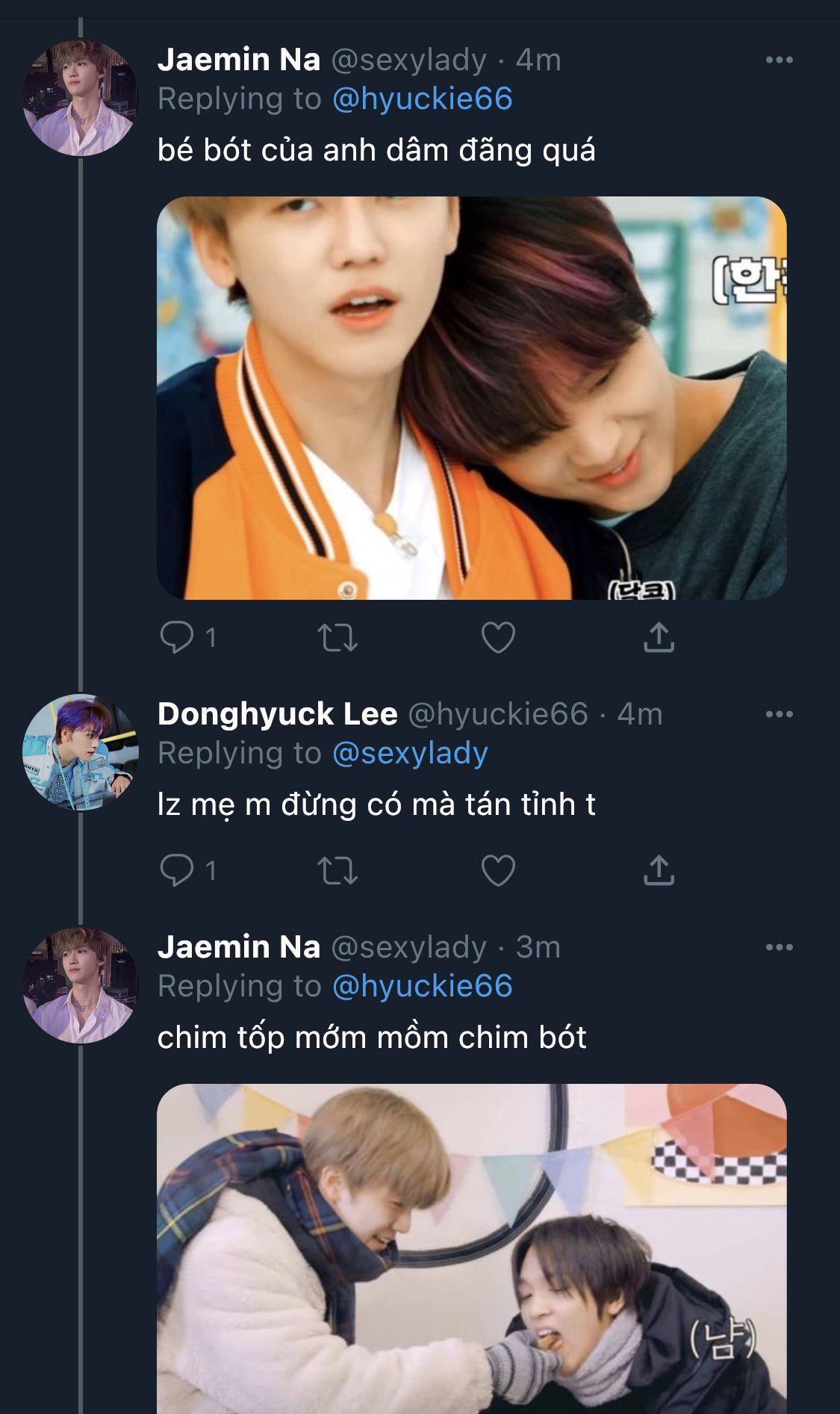Open overflow menu on Donghyuck Lee's tweet
Screen dimensions: 840x1414
(779, 715)
